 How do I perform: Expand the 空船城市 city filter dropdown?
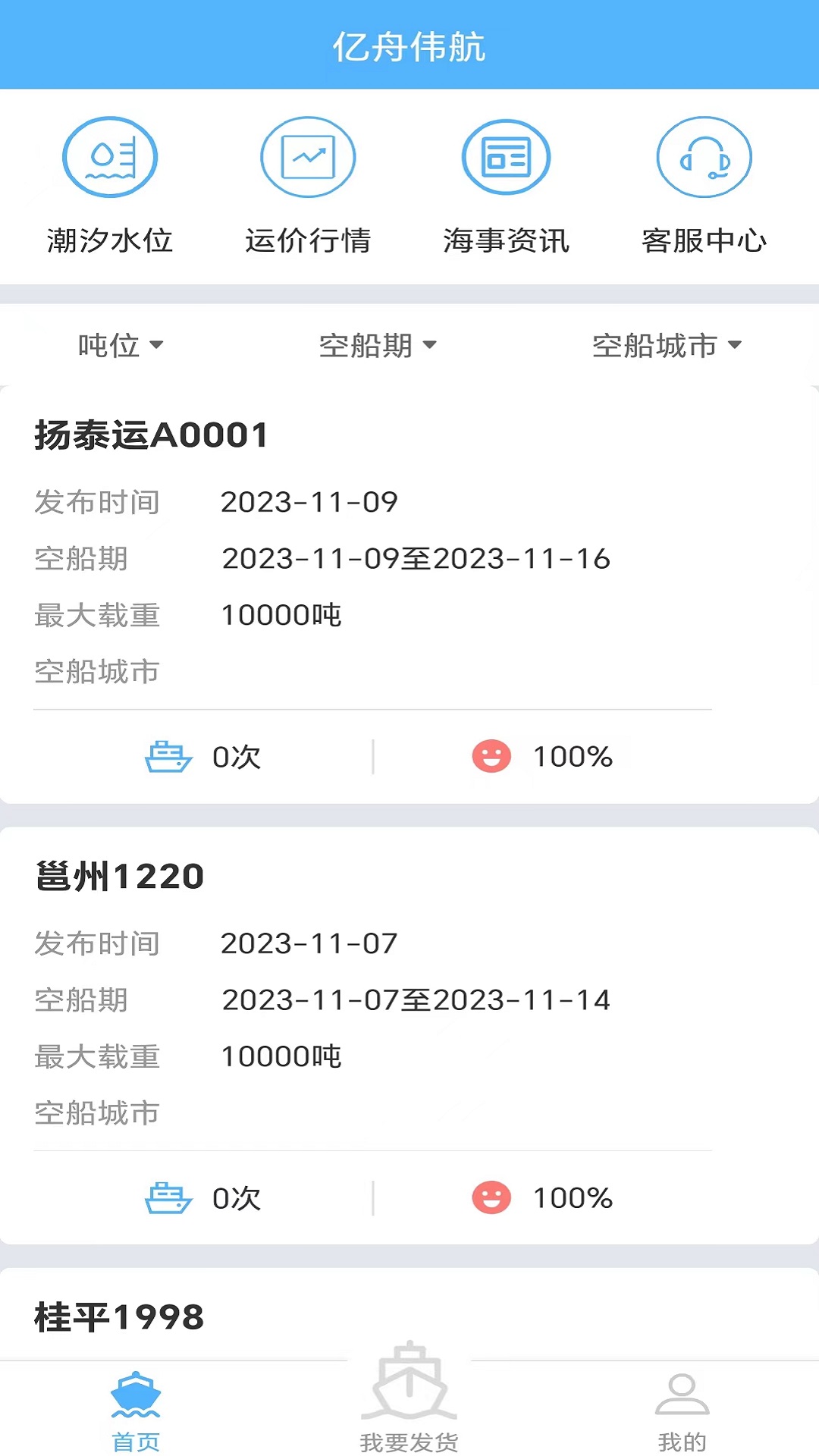pyautogui.click(x=666, y=346)
